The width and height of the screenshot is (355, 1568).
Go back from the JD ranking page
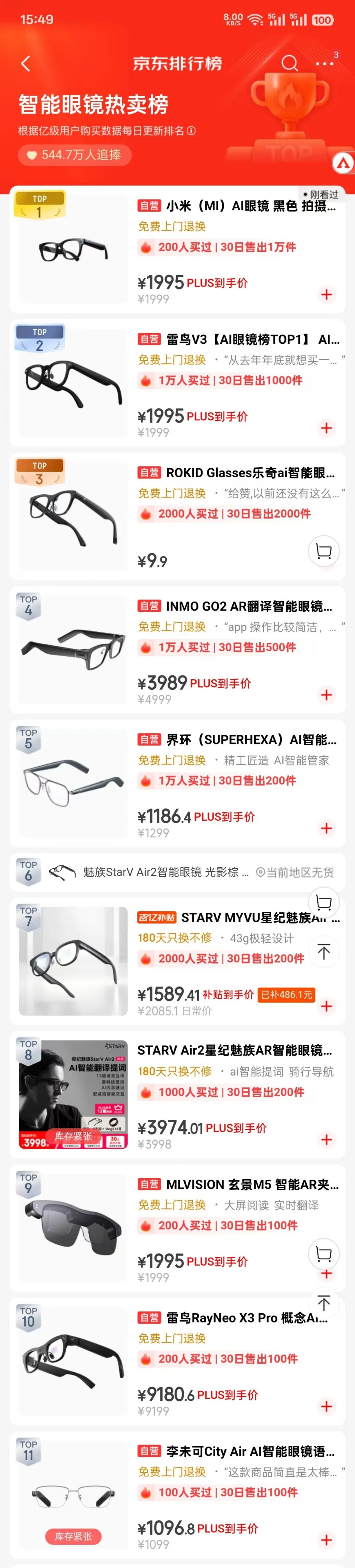tap(26, 63)
